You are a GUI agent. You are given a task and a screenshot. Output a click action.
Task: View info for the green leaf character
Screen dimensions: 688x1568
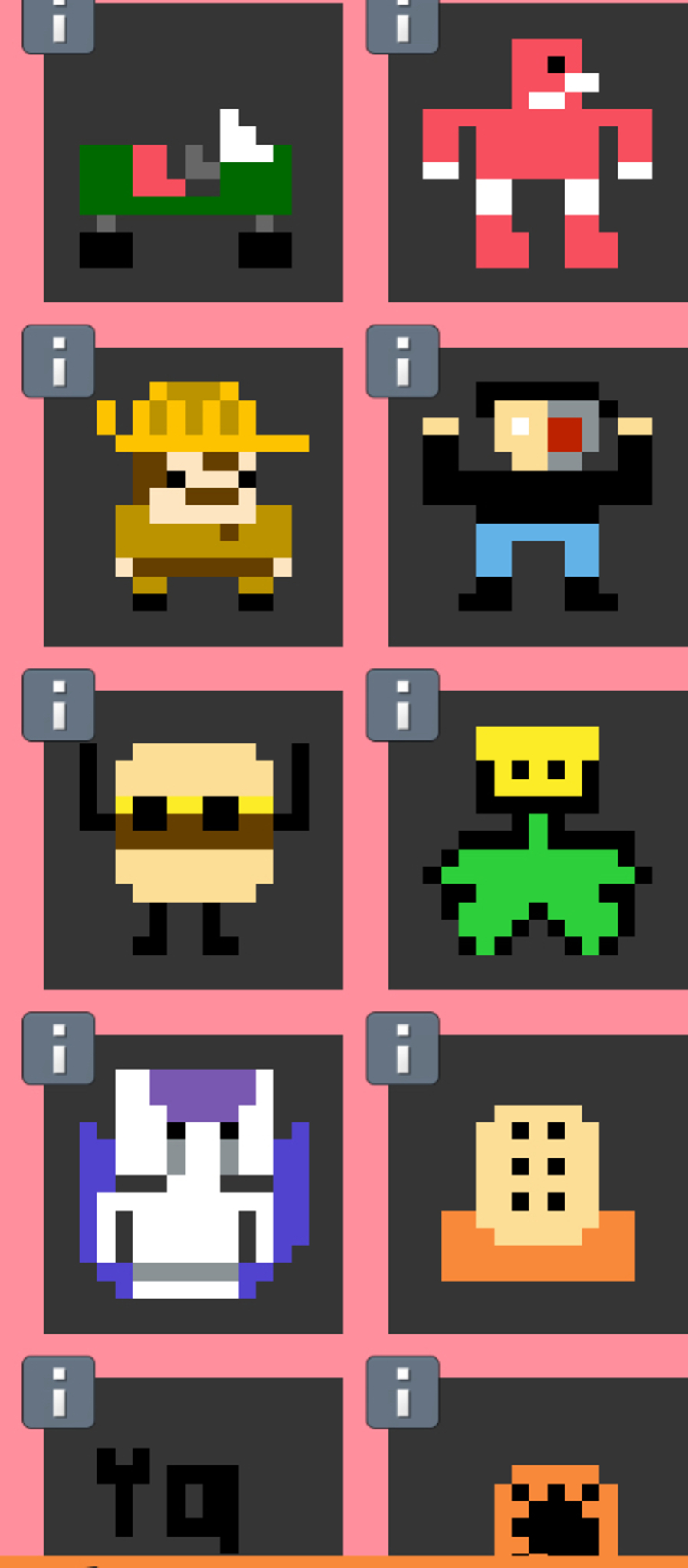coord(402,705)
